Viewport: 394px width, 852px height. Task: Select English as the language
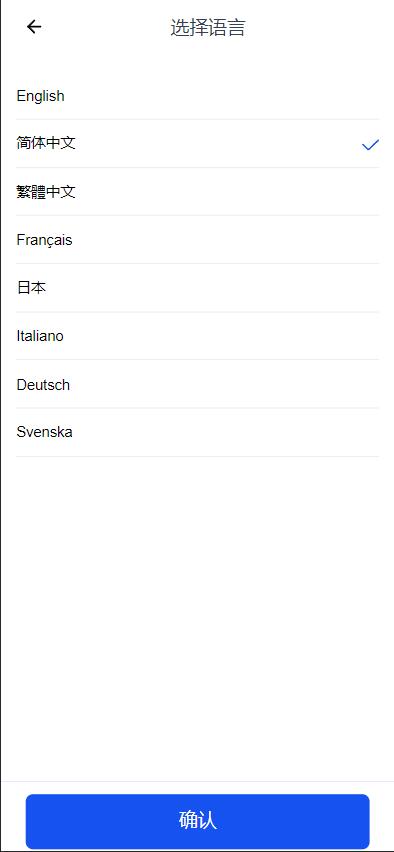pyautogui.click(x=197, y=96)
